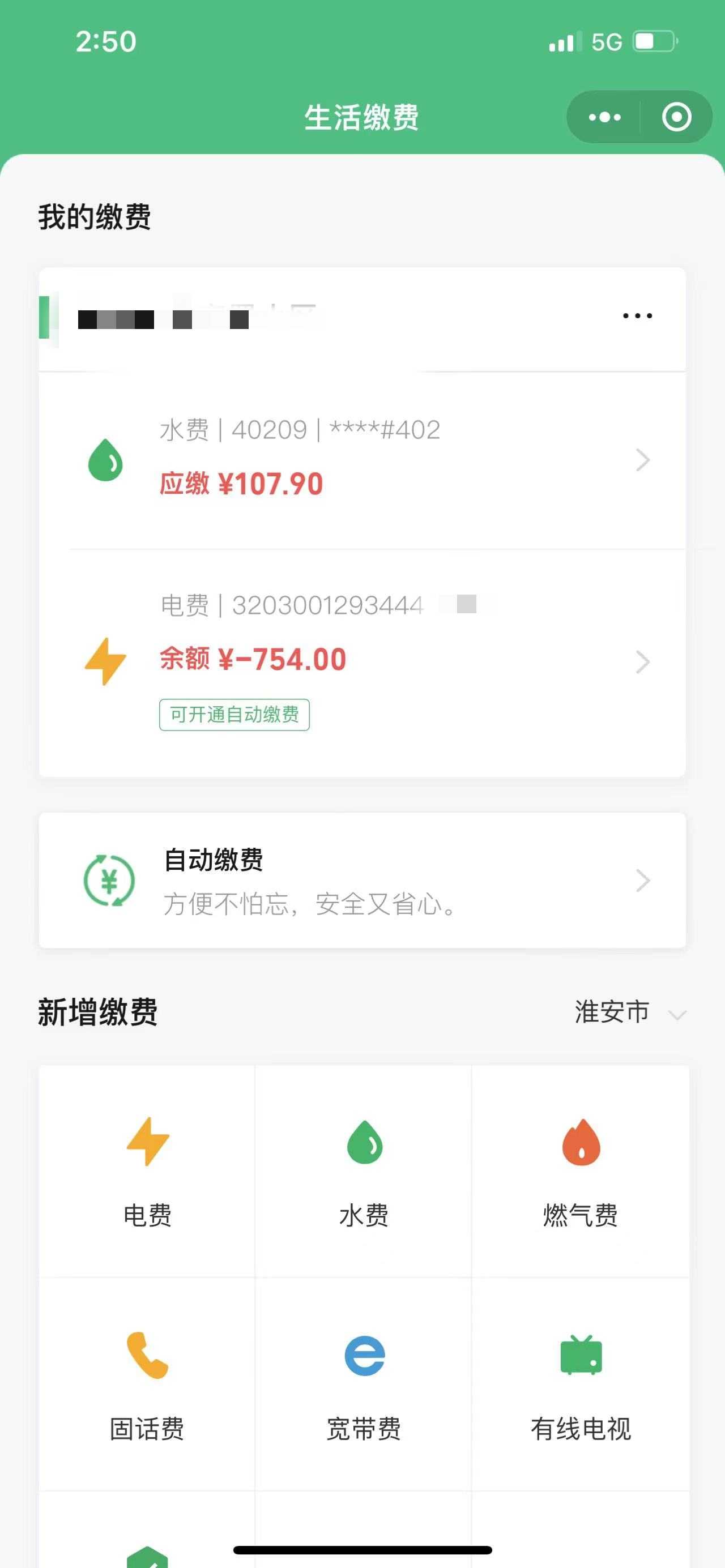Open the household group three-dot options
The image size is (725, 1568).
click(637, 315)
